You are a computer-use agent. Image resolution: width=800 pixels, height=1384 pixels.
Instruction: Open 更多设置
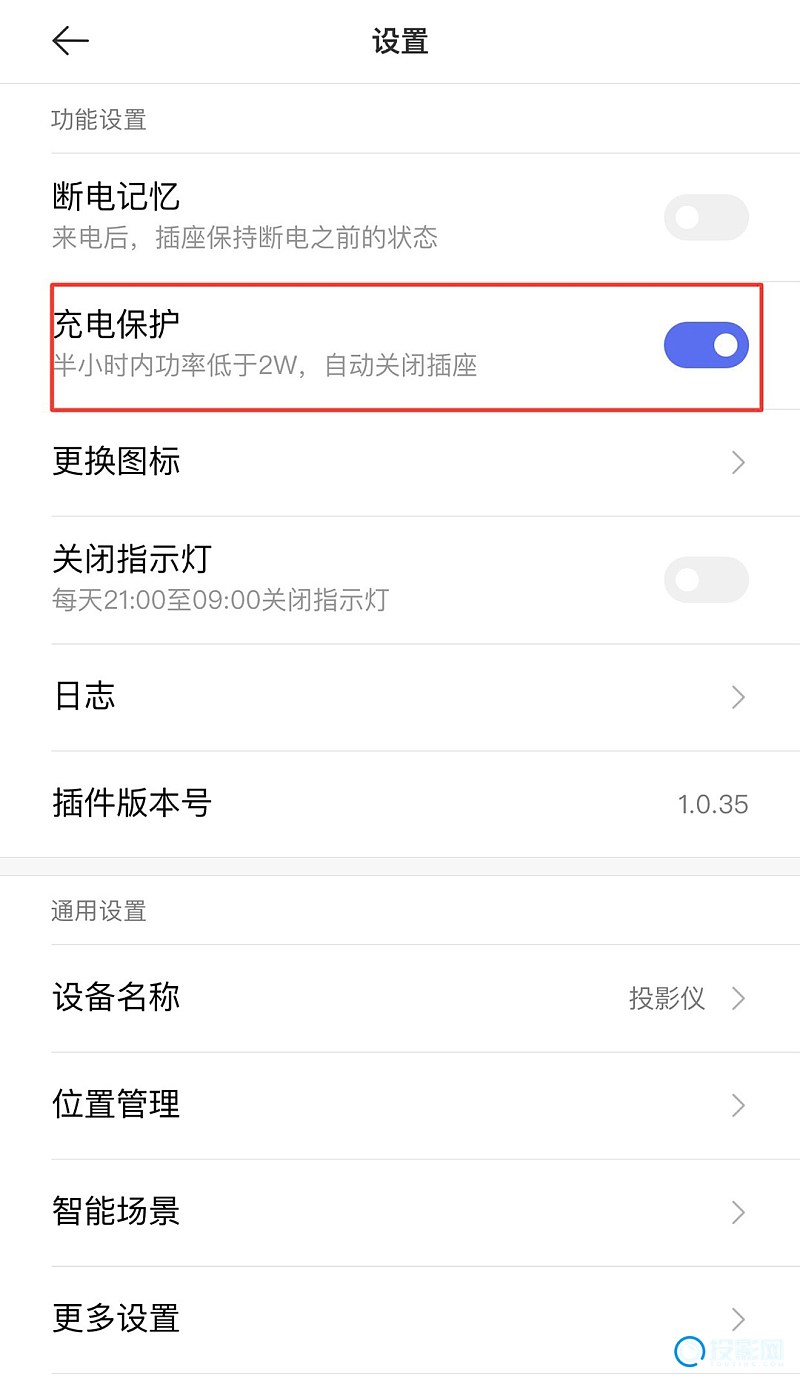400,1318
